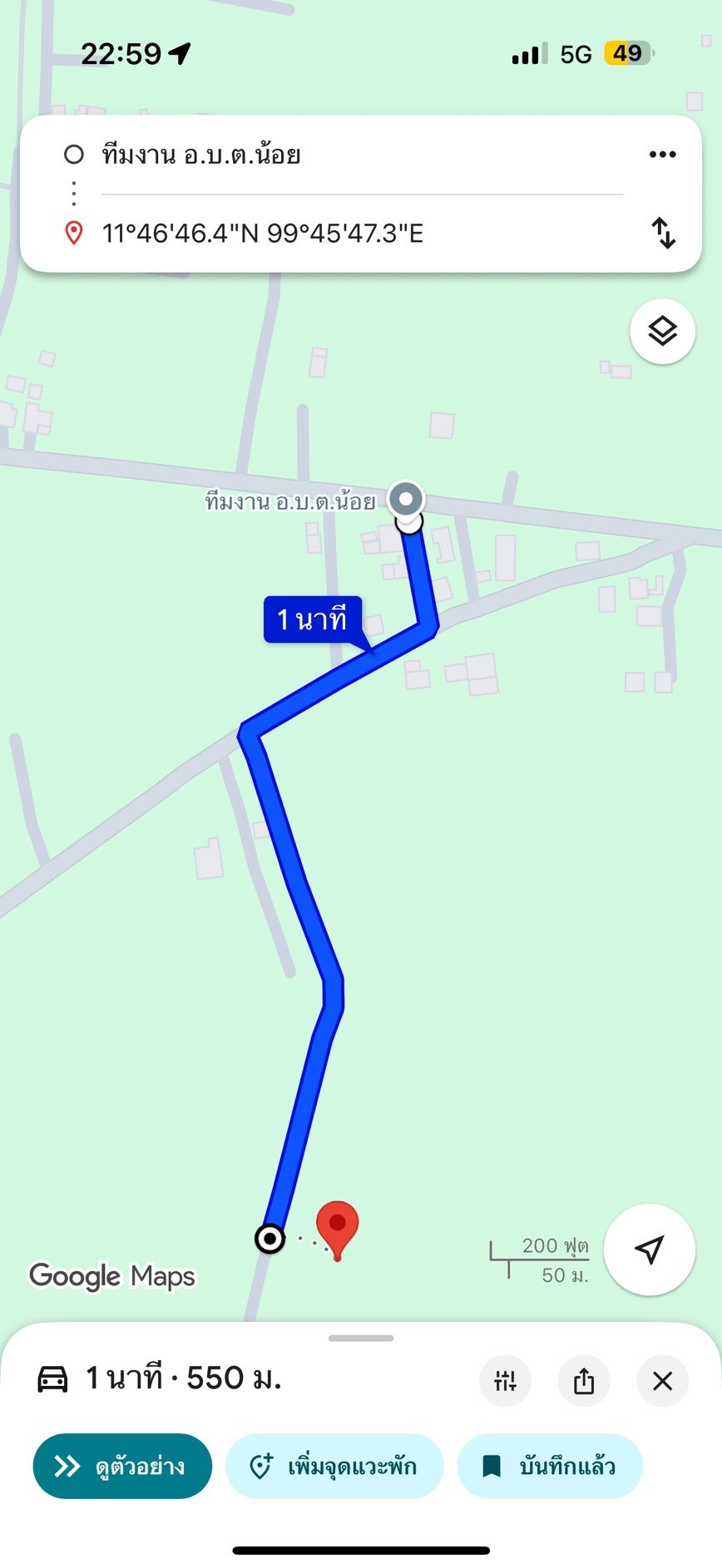This screenshot has width=722, height=1568.
Task: Tap the บันทึกแล้ว saved chip
Action: [x=550, y=1466]
